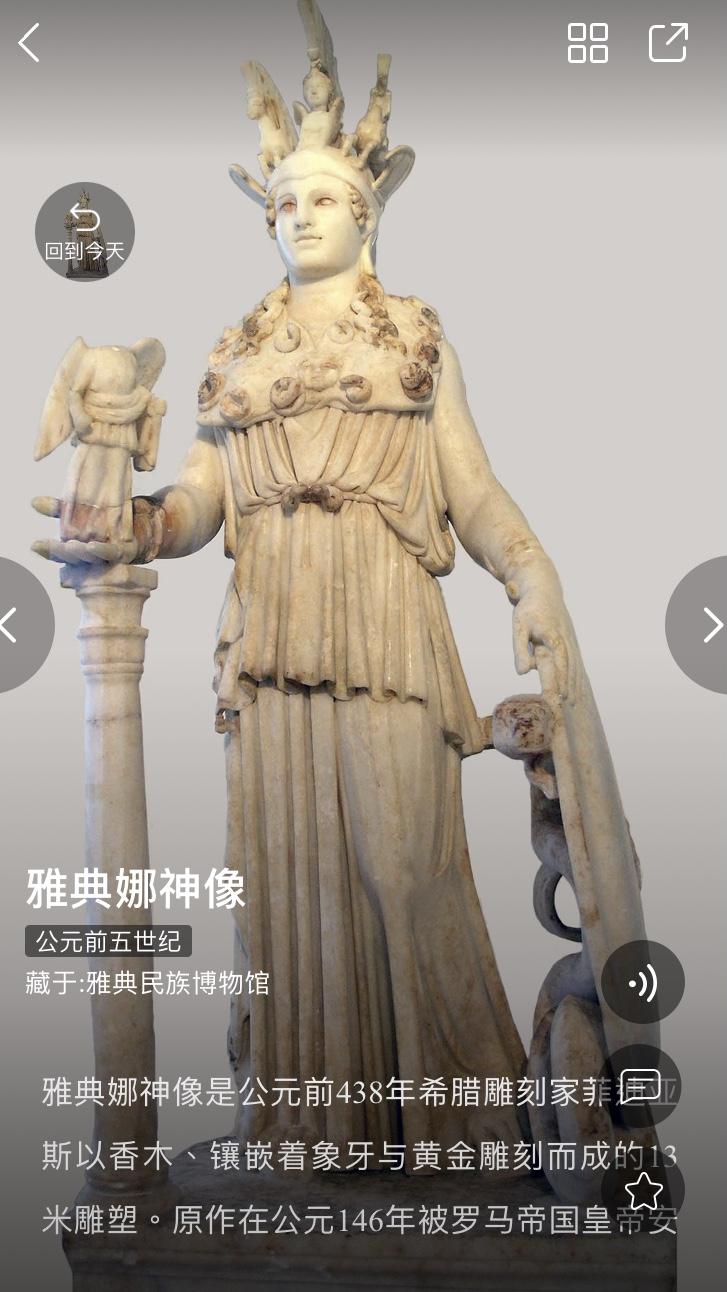Open the comments icon
This screenshot has height=1292, width=727.
click(x=642, y=1085)
